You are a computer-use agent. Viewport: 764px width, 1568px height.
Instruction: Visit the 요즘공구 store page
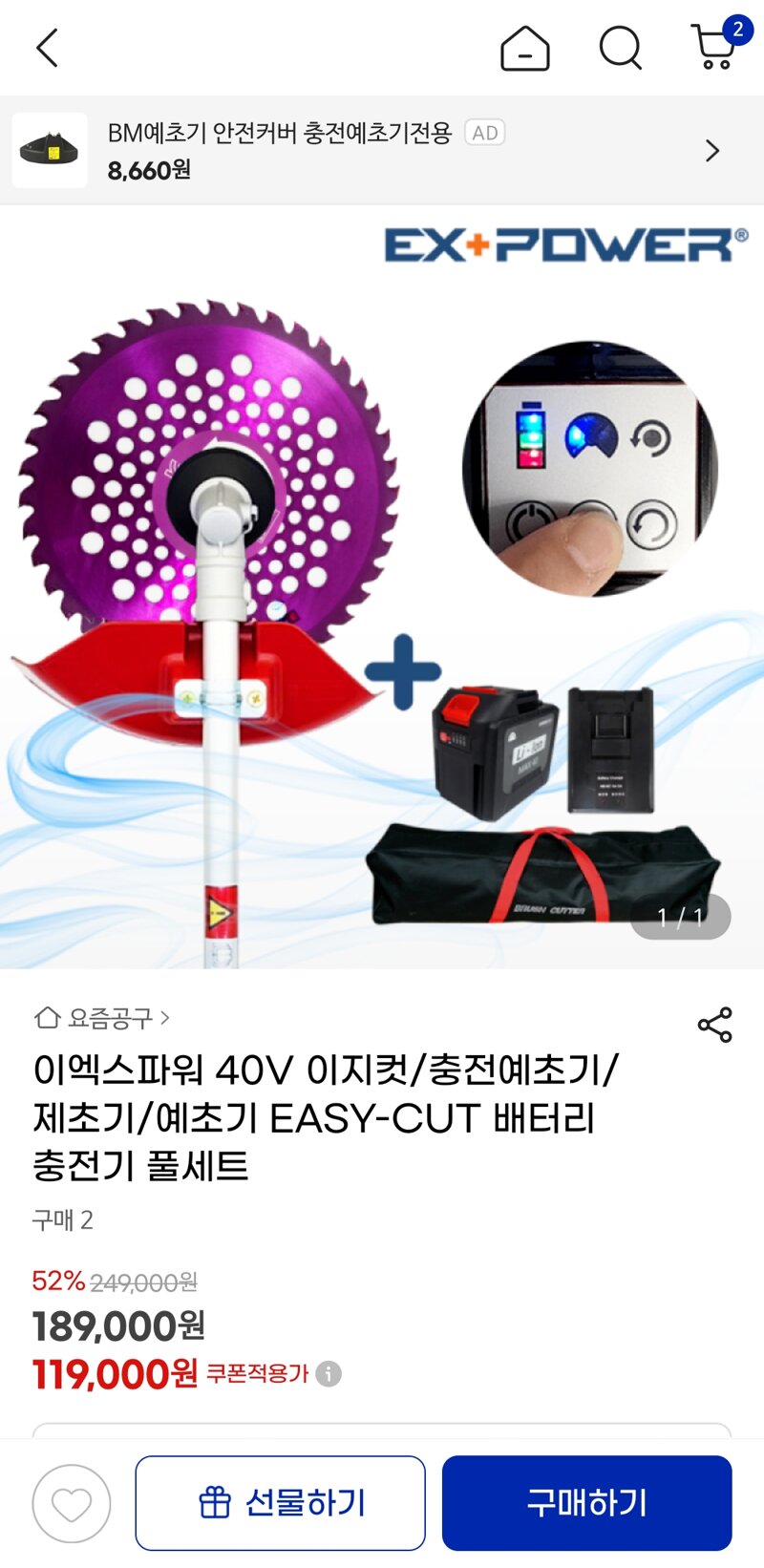point(103,1018)
